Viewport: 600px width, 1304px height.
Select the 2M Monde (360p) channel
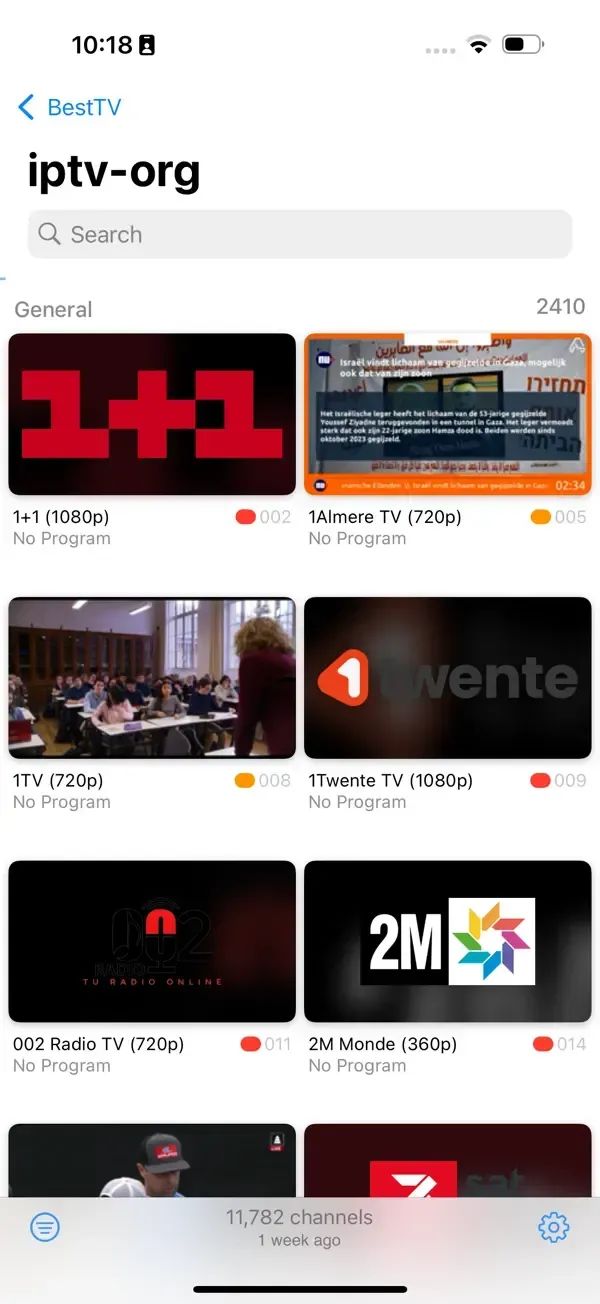click(447, 941)
